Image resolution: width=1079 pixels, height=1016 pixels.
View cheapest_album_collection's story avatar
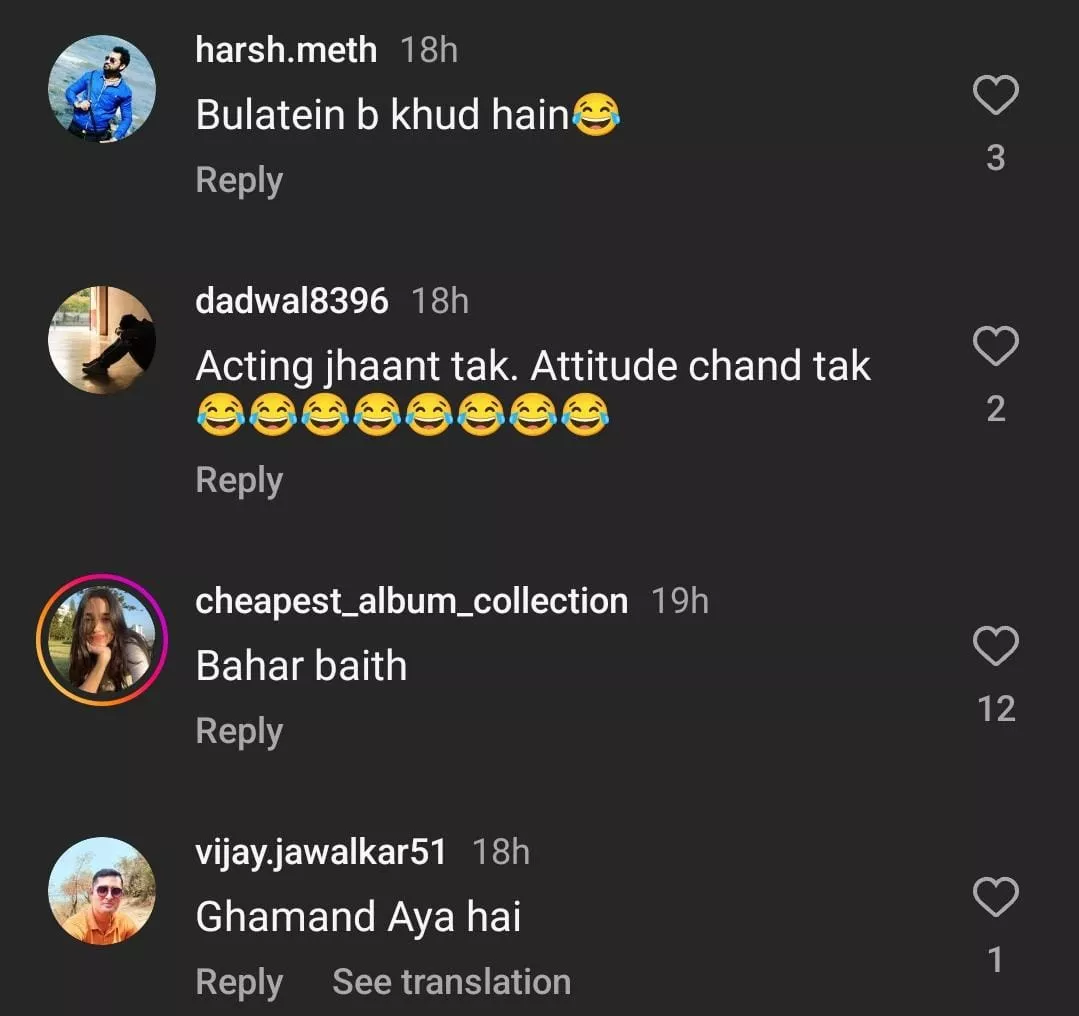[102, 640]
